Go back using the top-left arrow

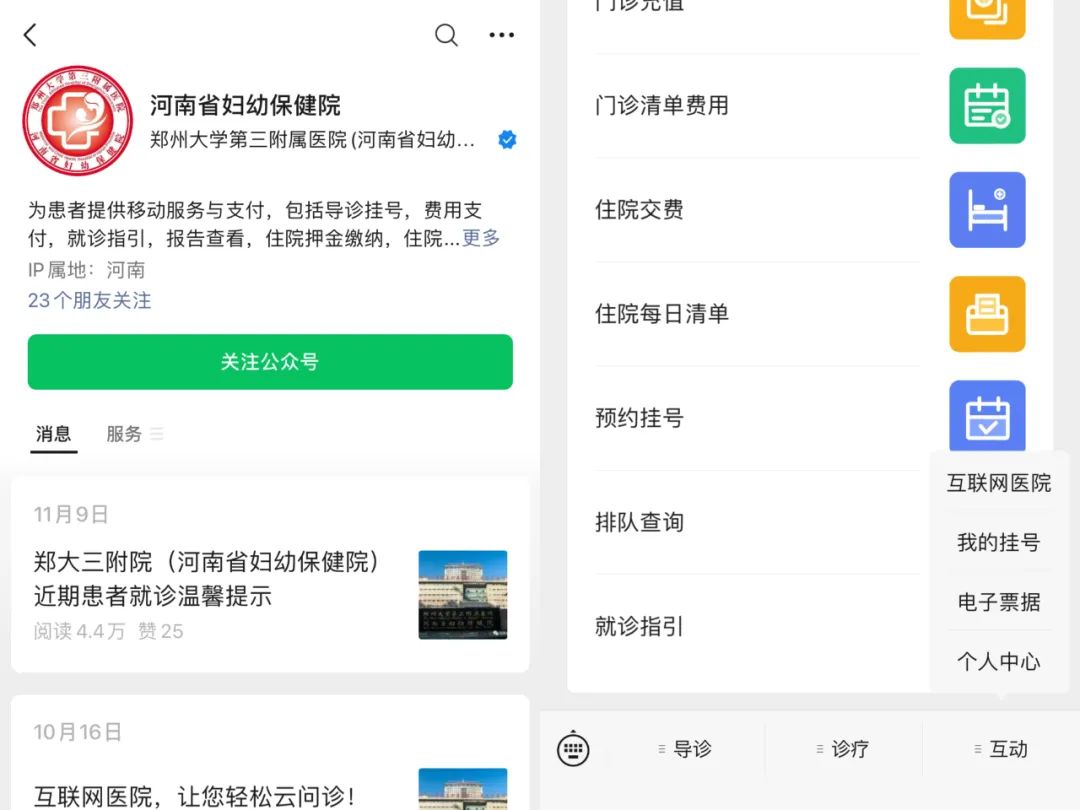pyautogui.click(x=30, y=35)
